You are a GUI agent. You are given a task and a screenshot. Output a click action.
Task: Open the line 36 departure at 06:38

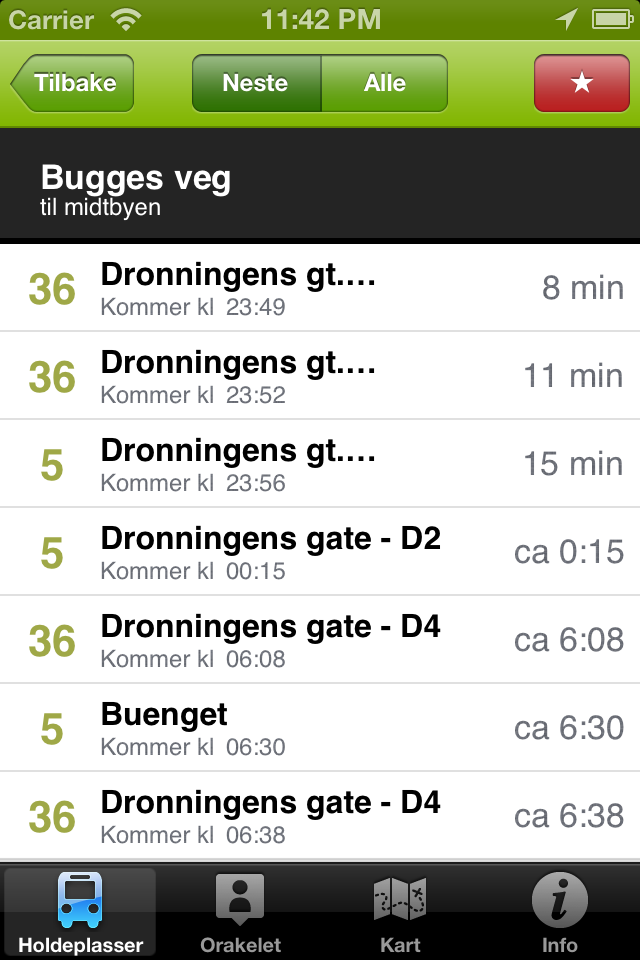[320, 816]
